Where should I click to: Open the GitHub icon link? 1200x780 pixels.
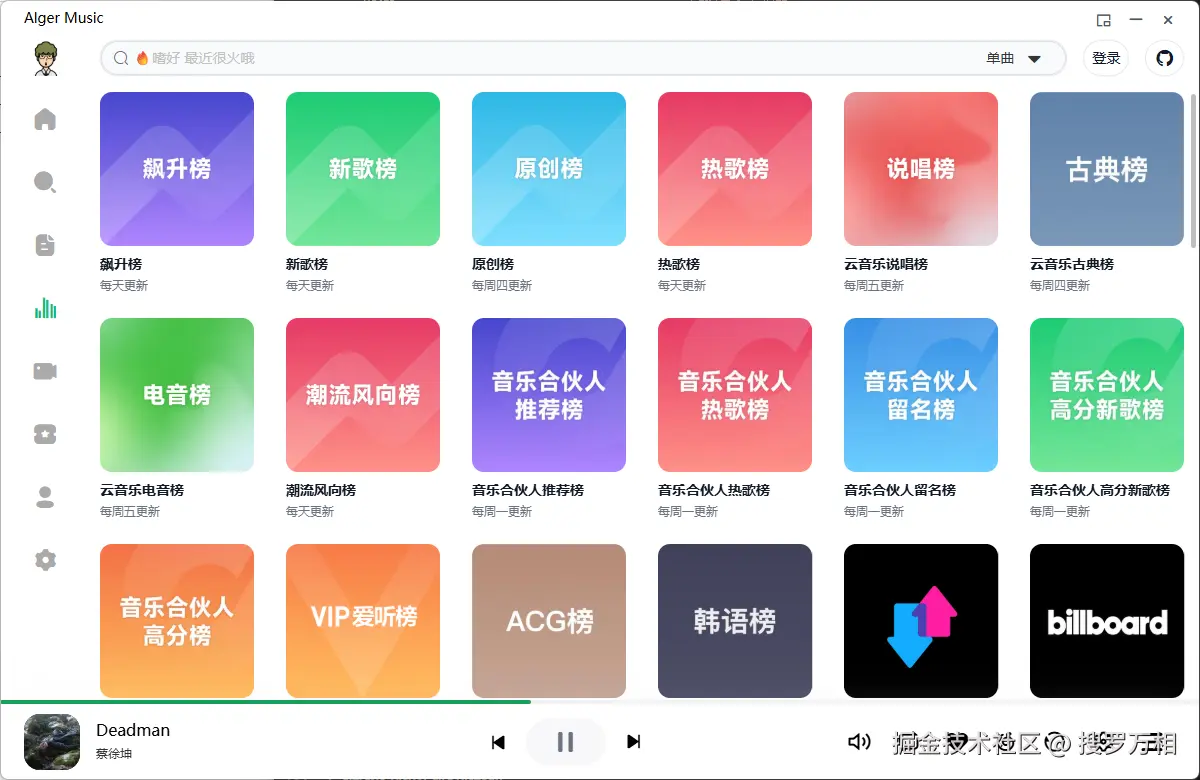(x=1164, y=58)
